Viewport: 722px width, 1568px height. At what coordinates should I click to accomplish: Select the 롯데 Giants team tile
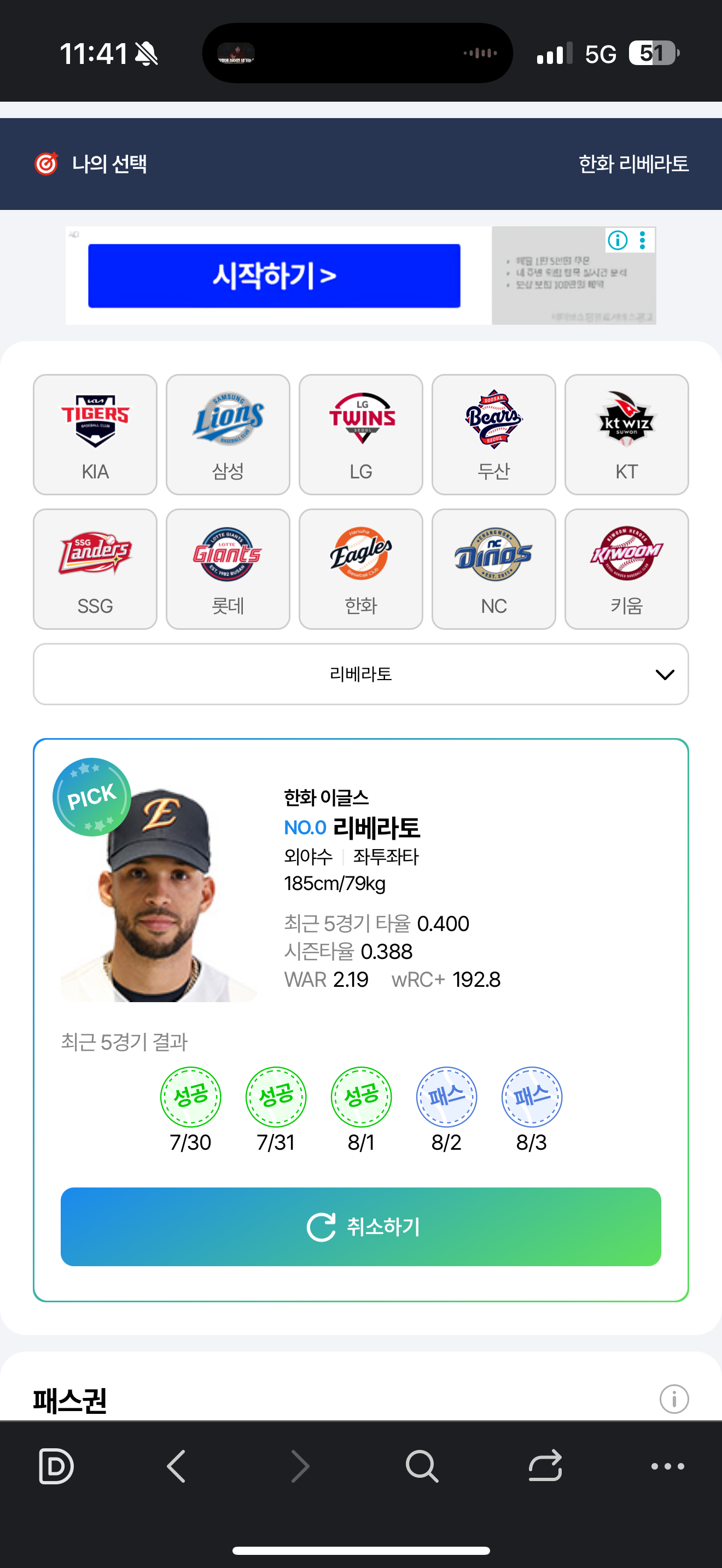[228, 569]
